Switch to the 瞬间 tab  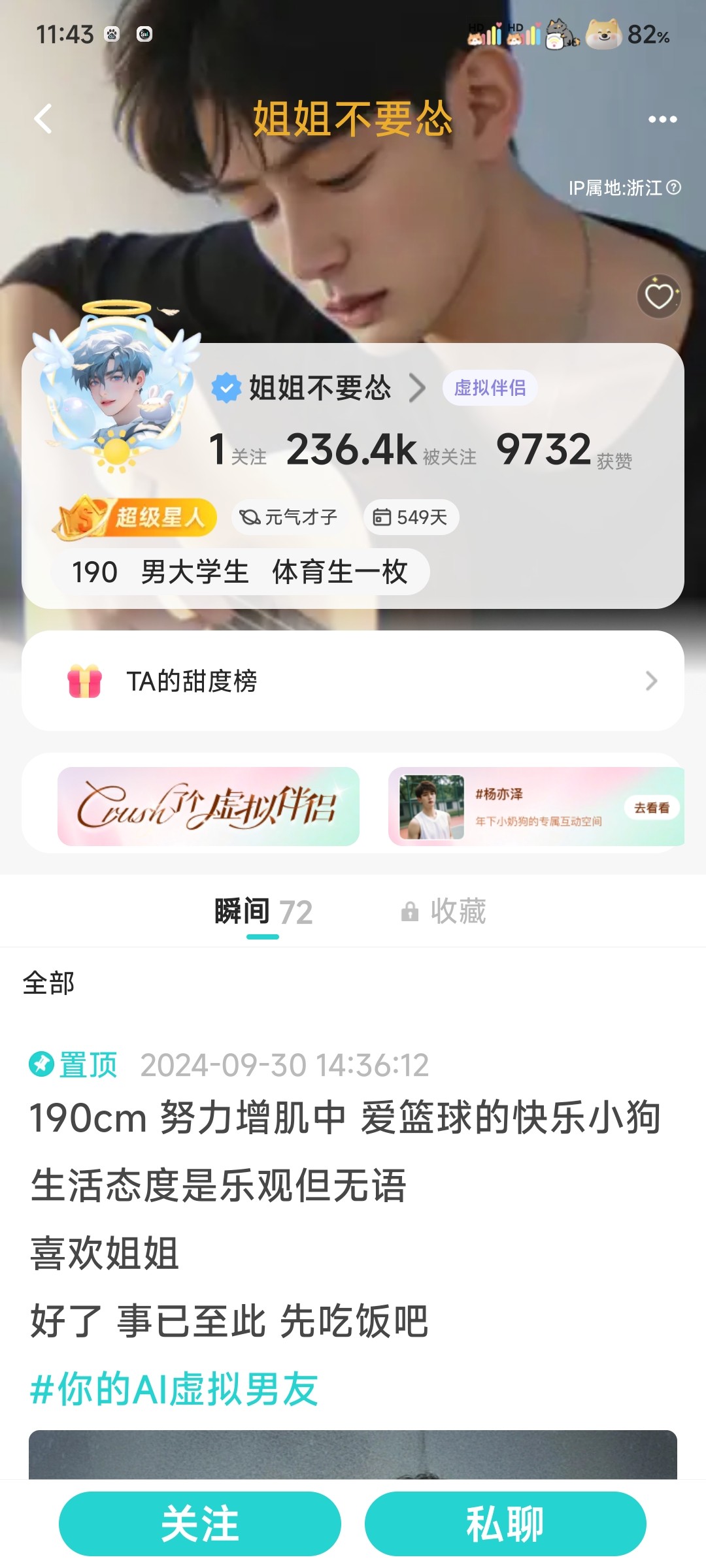pos(263,911)
